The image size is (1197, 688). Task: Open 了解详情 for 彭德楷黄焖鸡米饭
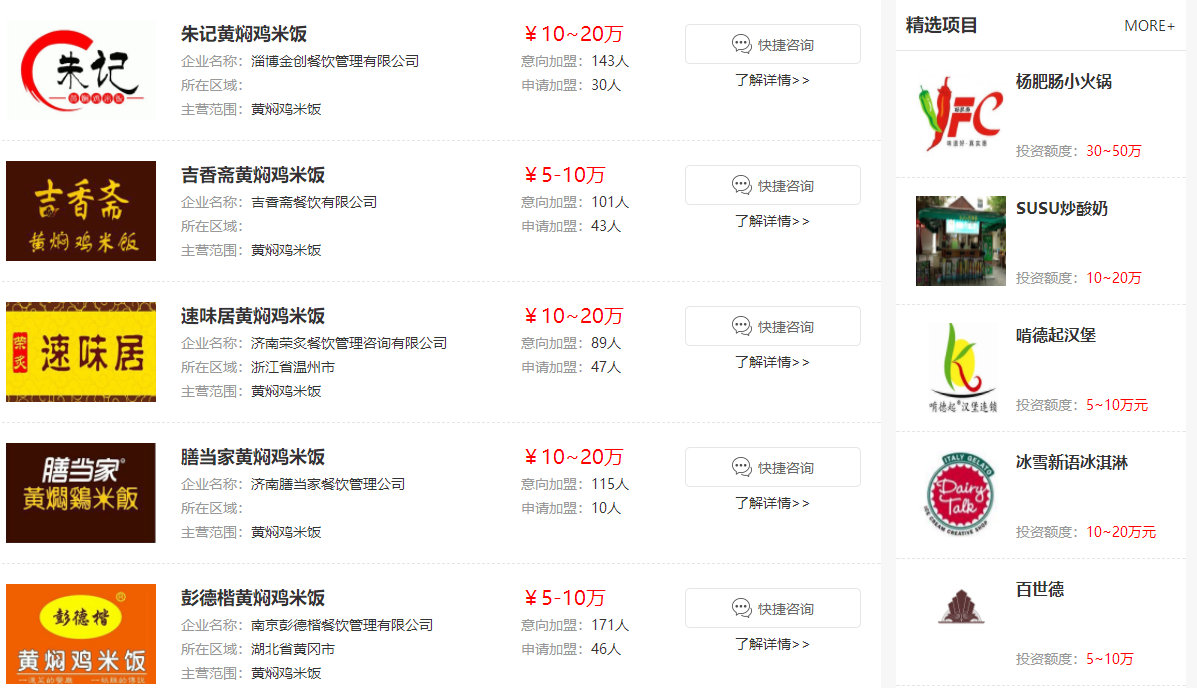pos(772,644)
